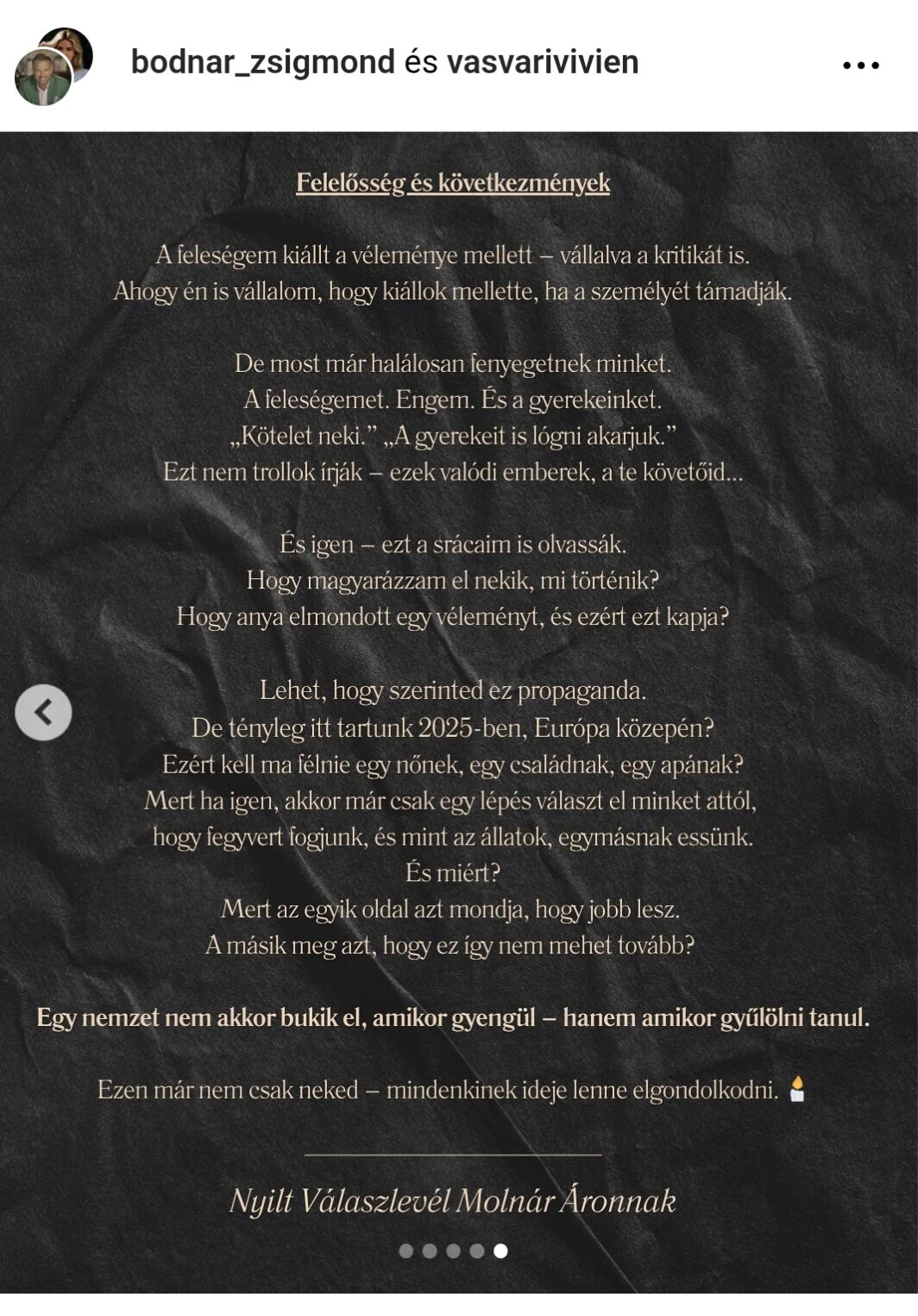Tap the carousel page indicator dots
The image size is (918, 1316).
click(x=453, y=1250)
